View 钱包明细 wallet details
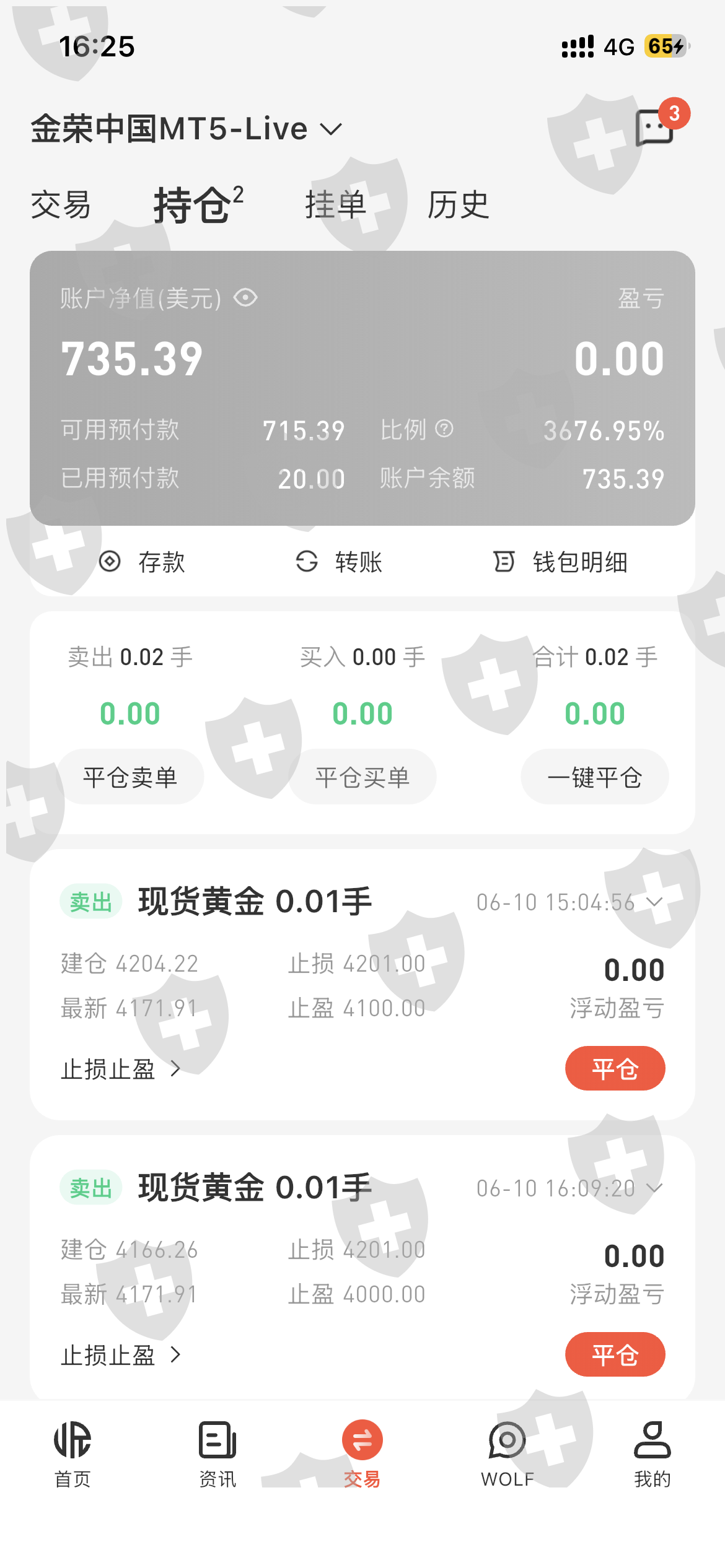 pyautogui.click(x=561, y=562)
